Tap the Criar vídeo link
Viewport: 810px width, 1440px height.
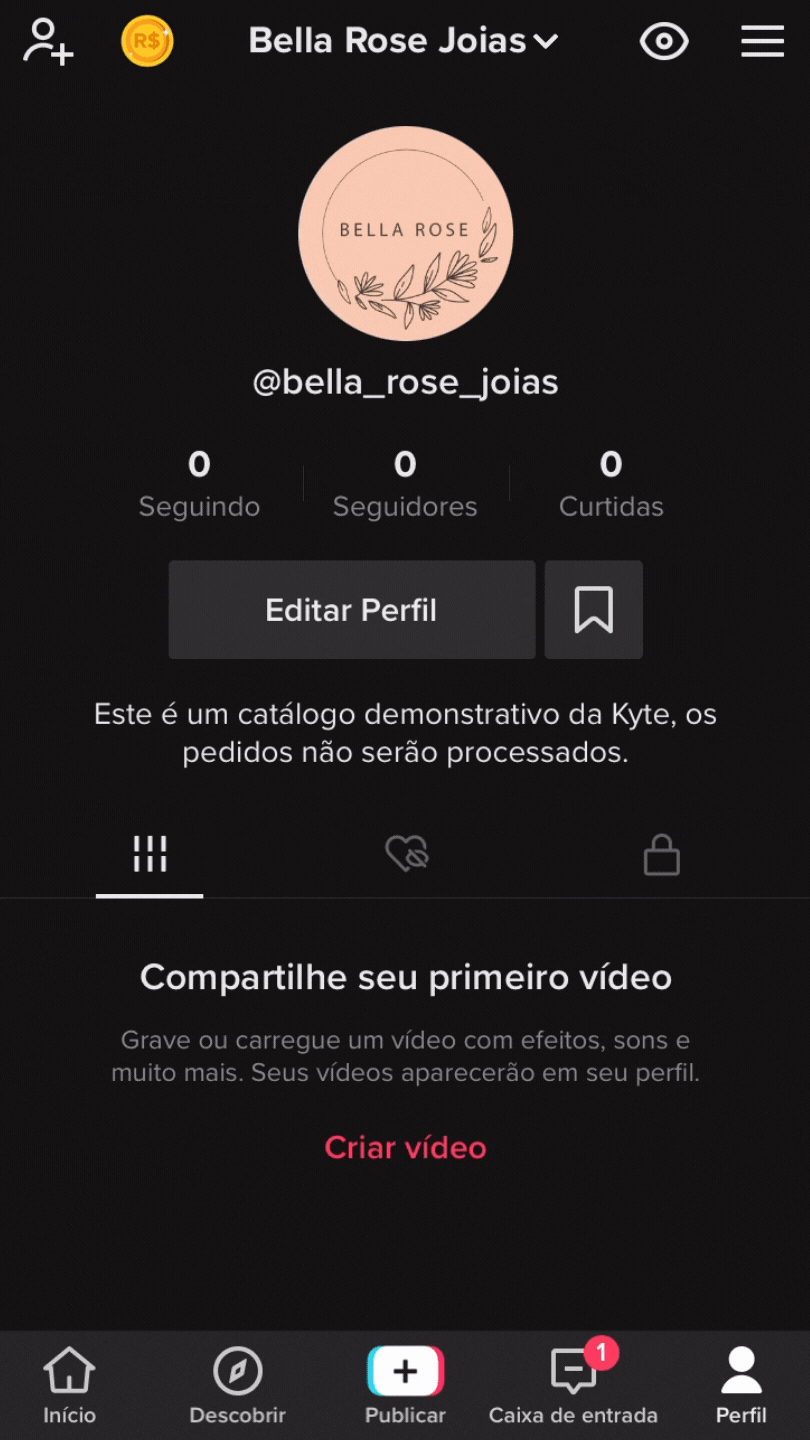[405, 1147]
